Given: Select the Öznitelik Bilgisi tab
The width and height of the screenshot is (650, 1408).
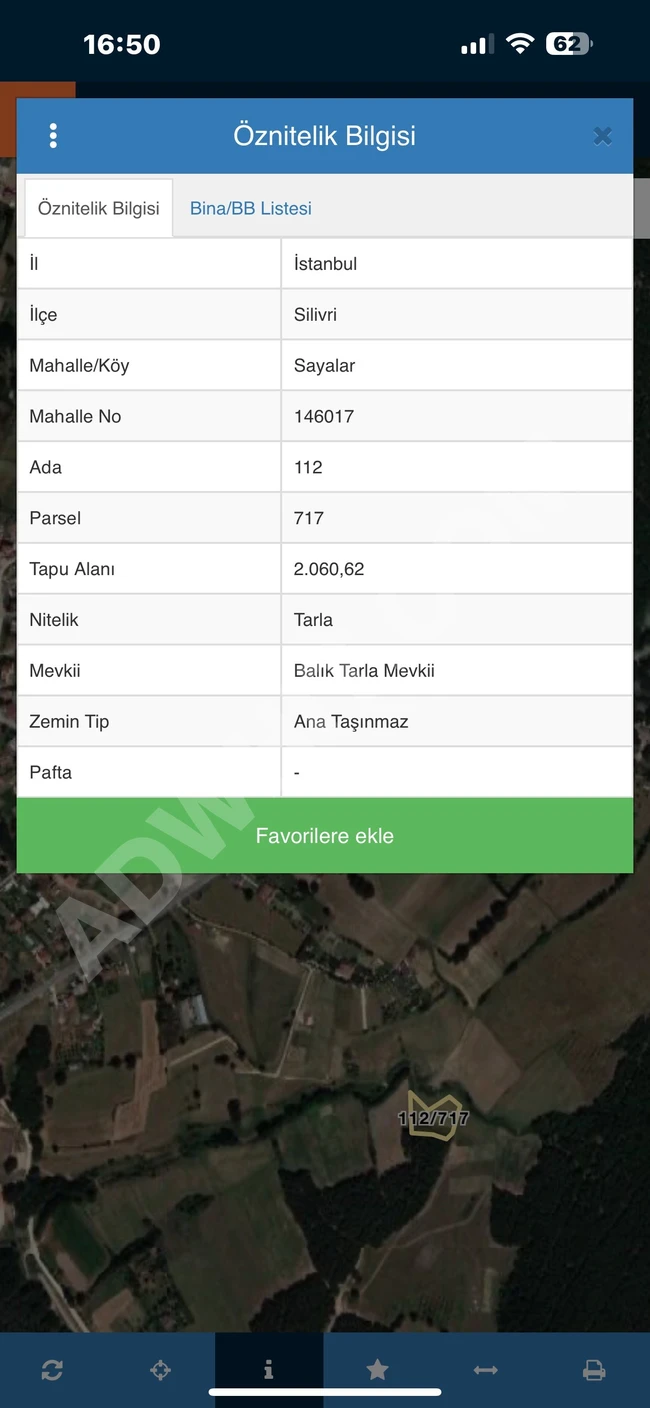Looking at the screenshot, I should (98, 208).
